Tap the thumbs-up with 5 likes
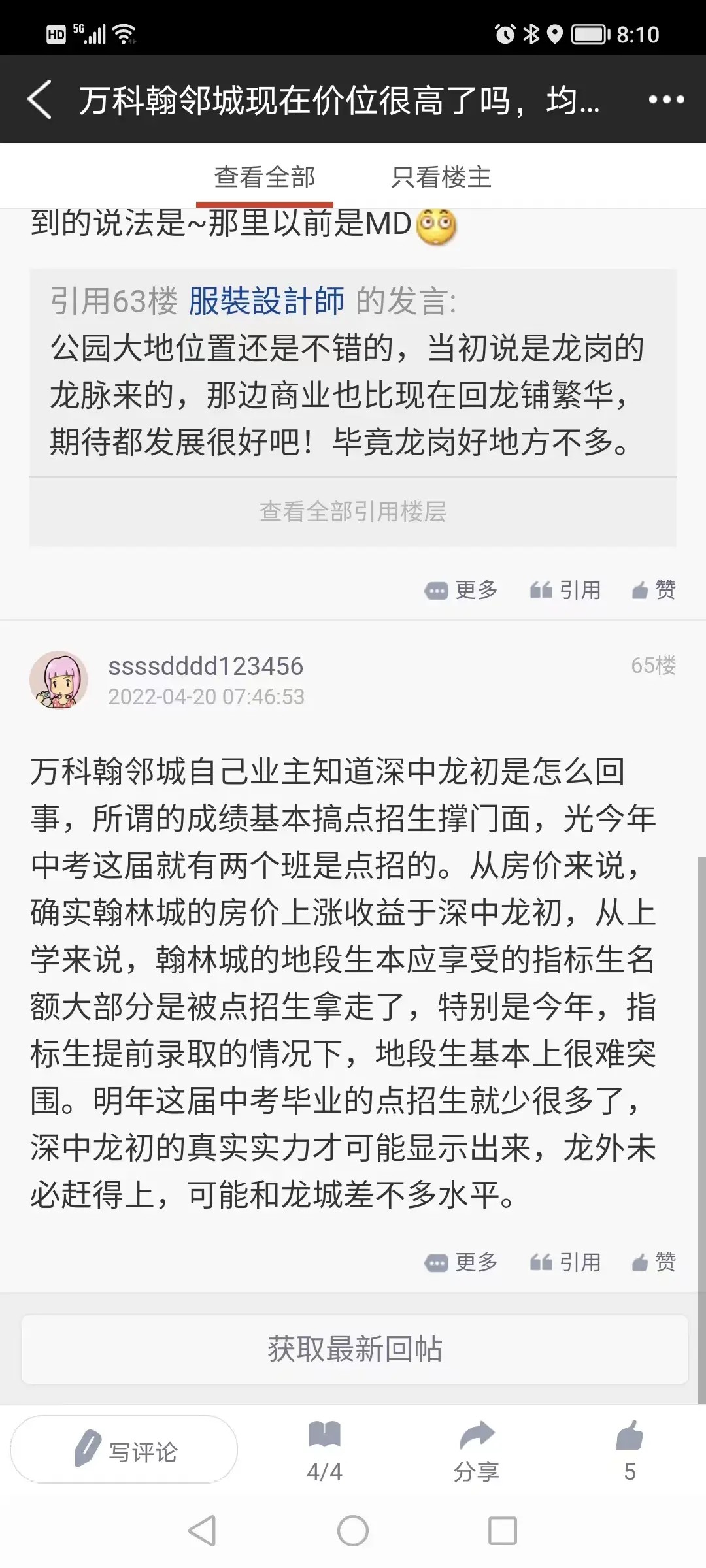Viewport: 706px width, 1568px height. [x=630, y=1450]
